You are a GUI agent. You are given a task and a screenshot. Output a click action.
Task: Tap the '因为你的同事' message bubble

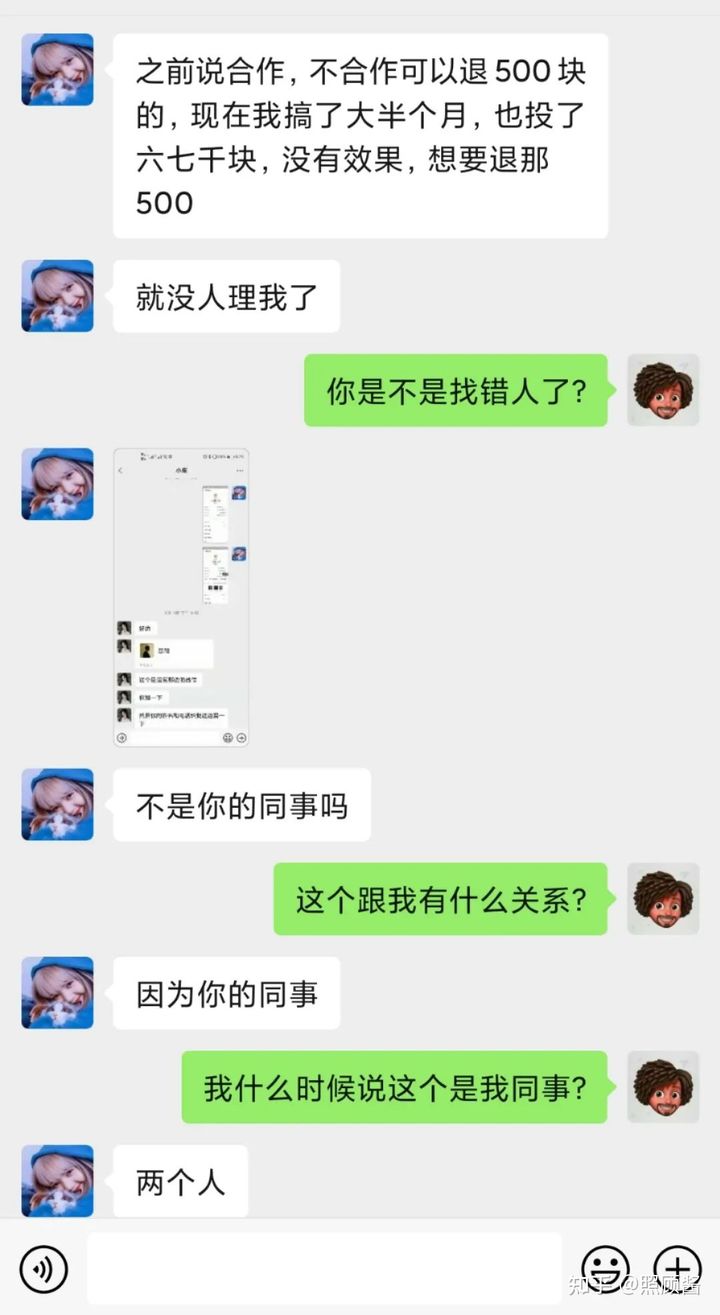coord(225,991)
